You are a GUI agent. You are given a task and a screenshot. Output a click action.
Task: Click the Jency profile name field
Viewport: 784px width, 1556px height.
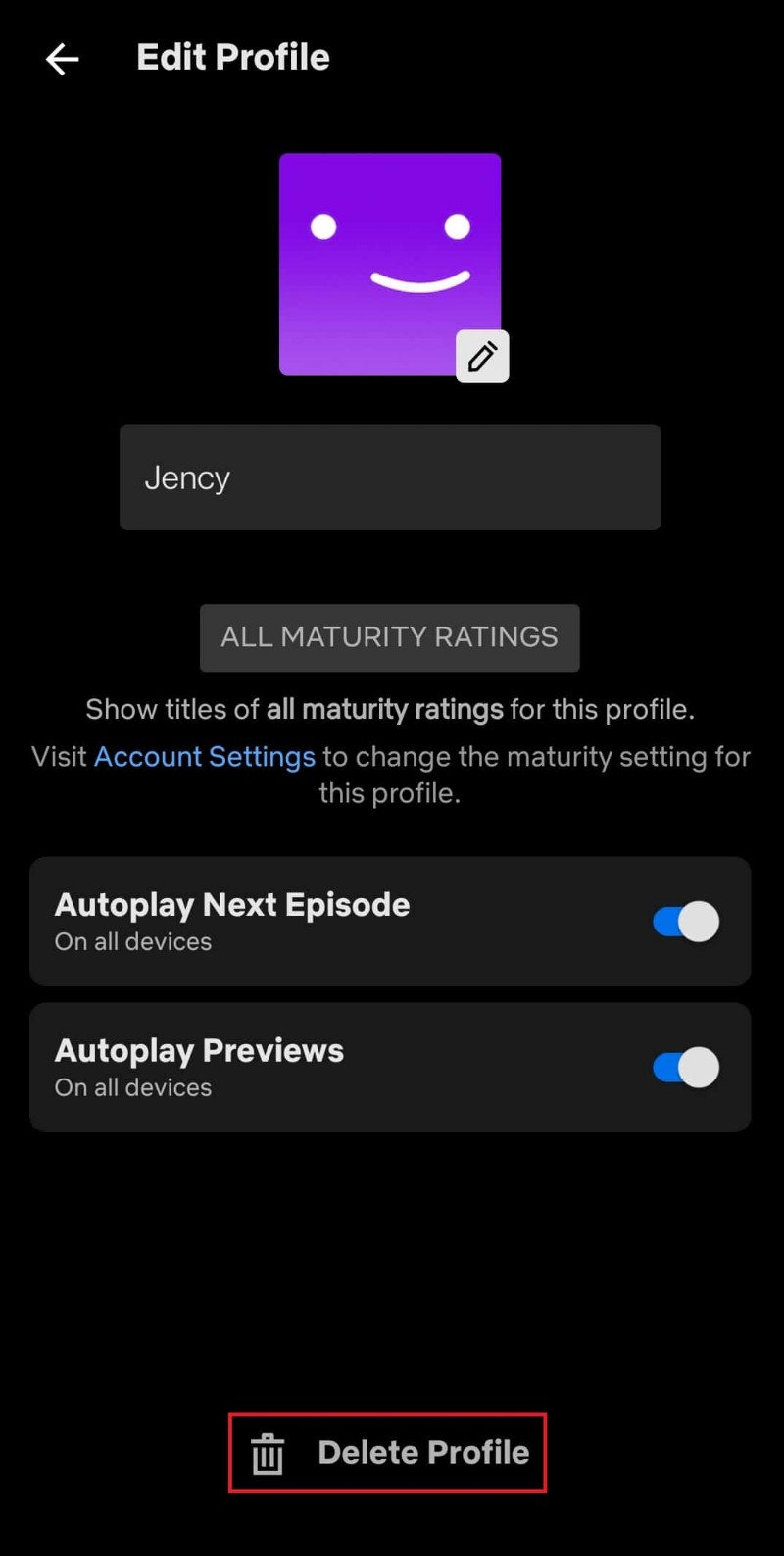[x=390, y=477]
